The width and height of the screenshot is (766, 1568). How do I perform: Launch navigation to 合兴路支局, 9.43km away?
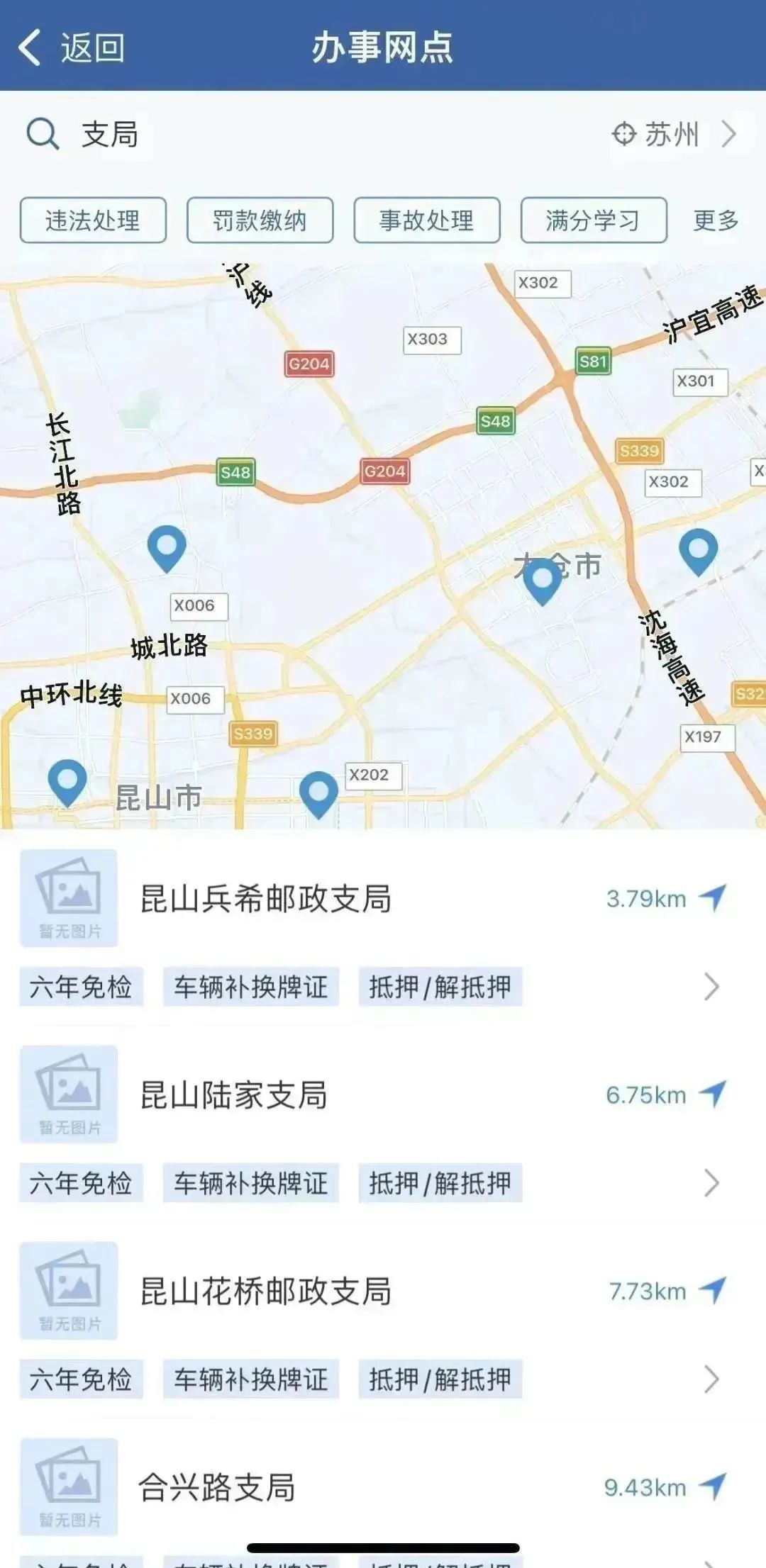pyautogui.click(x=713, y=1486)
